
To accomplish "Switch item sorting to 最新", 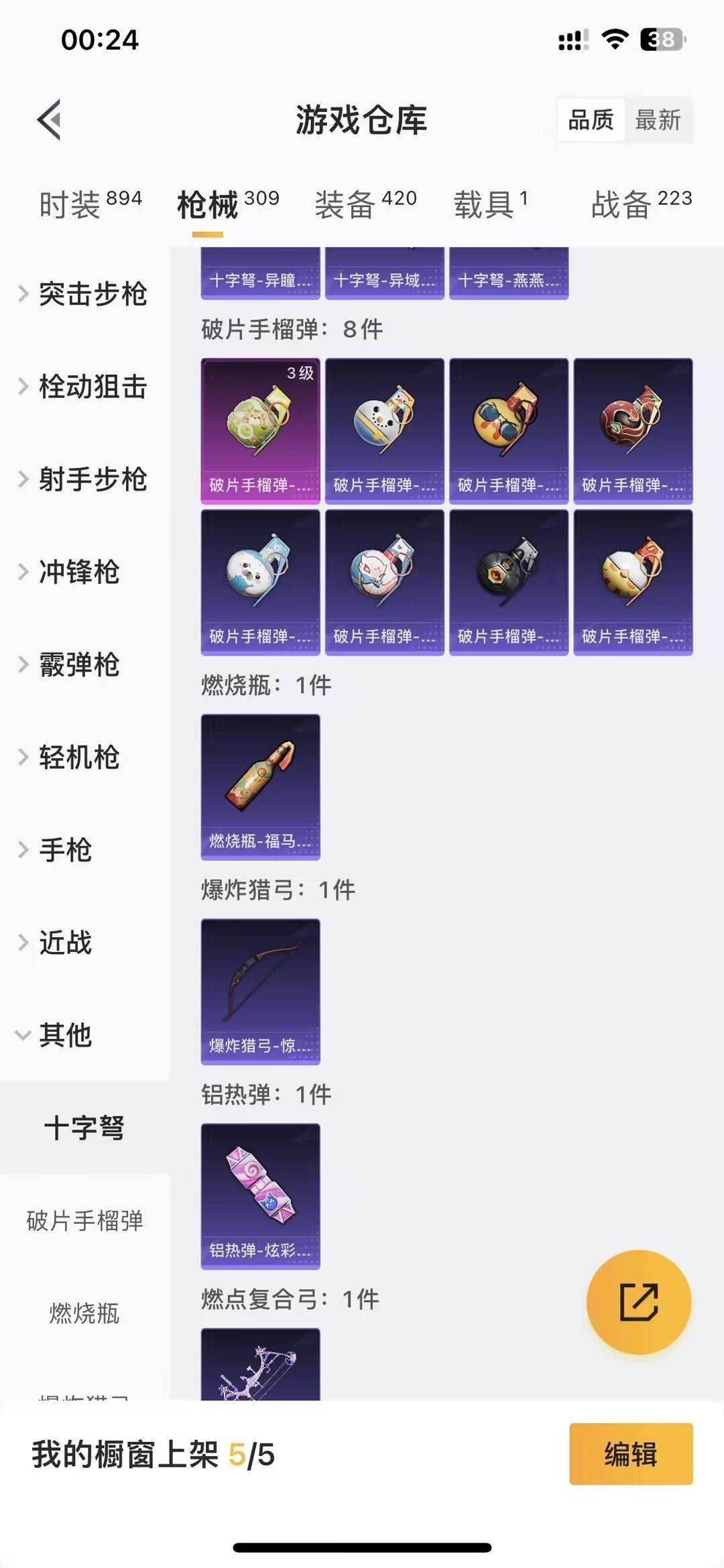I will coord(659,121).
